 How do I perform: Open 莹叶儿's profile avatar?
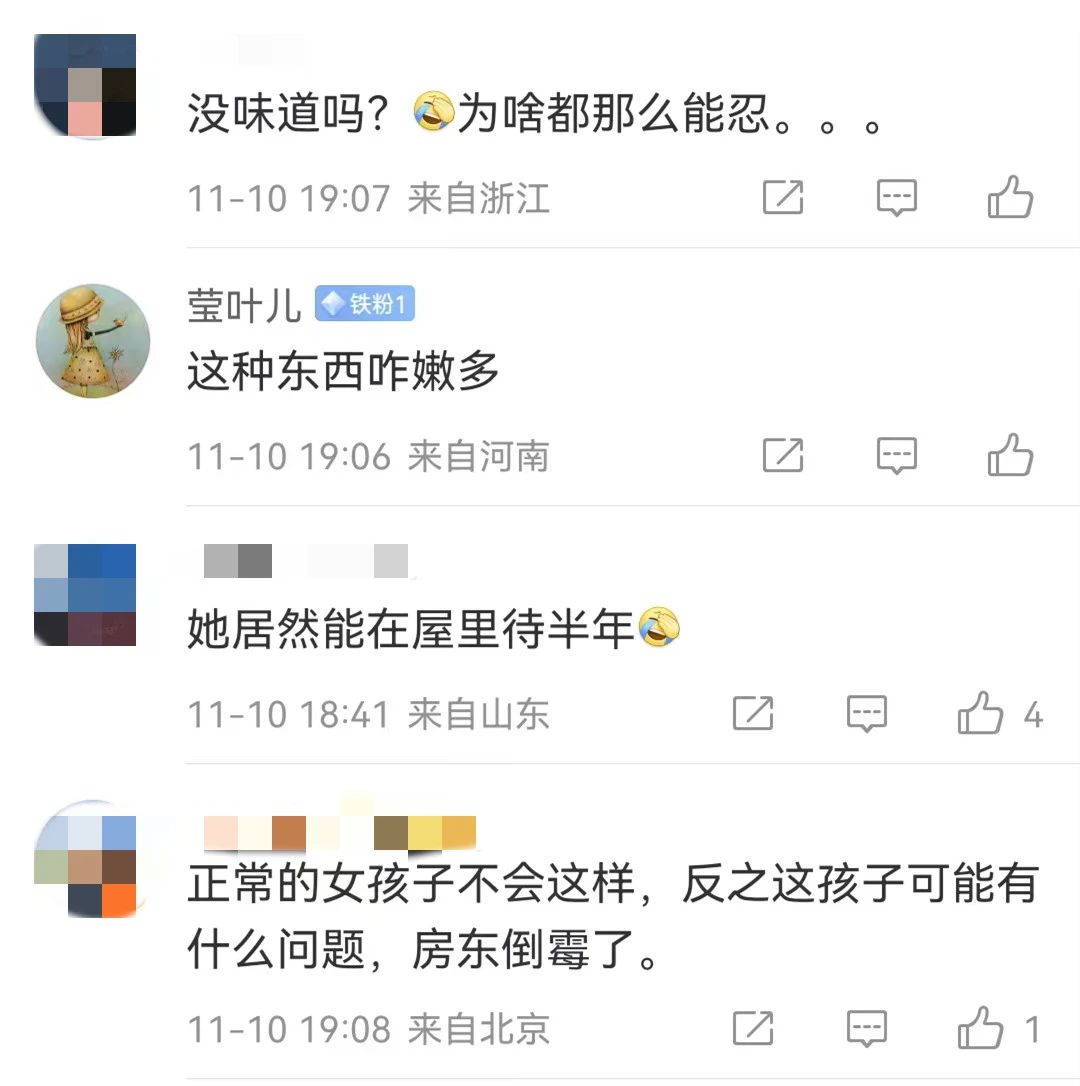click(x=93, y=341)
